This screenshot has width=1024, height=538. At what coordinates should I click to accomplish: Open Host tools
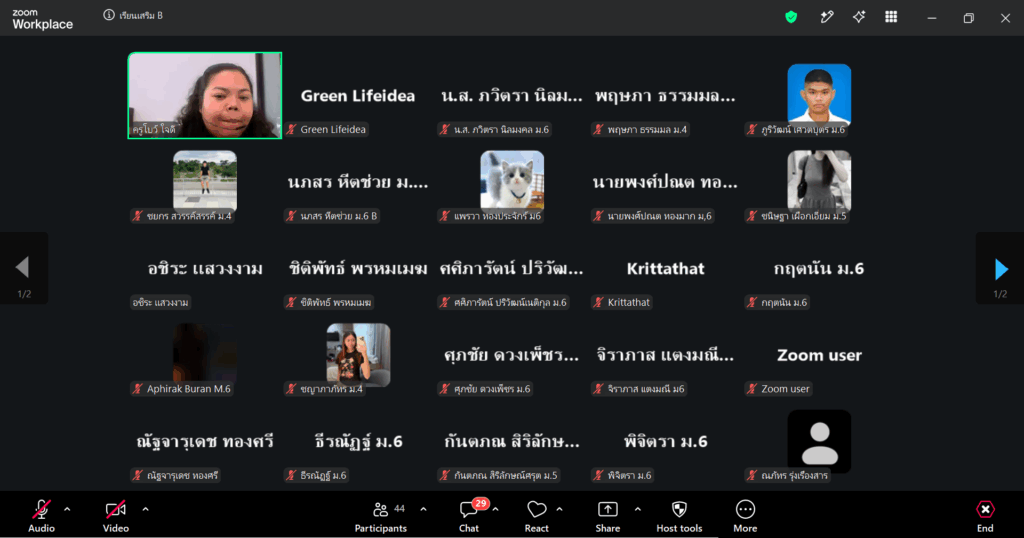[x=679, y=516]
